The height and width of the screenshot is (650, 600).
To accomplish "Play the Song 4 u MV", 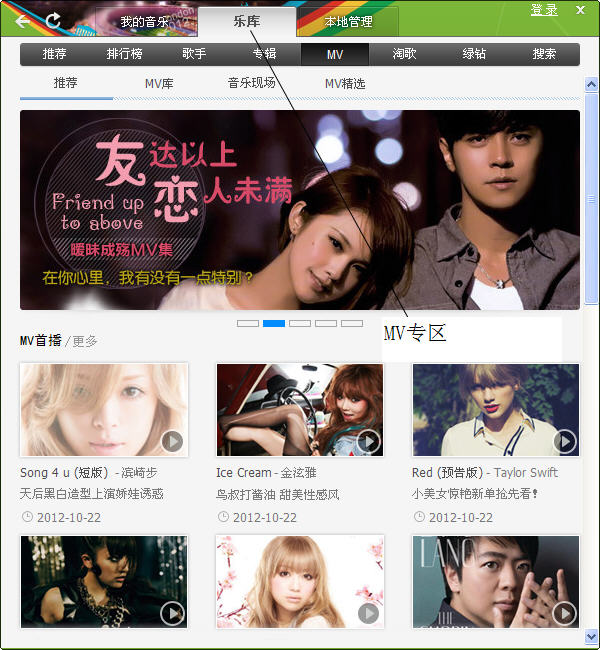I will coord(173,440).
